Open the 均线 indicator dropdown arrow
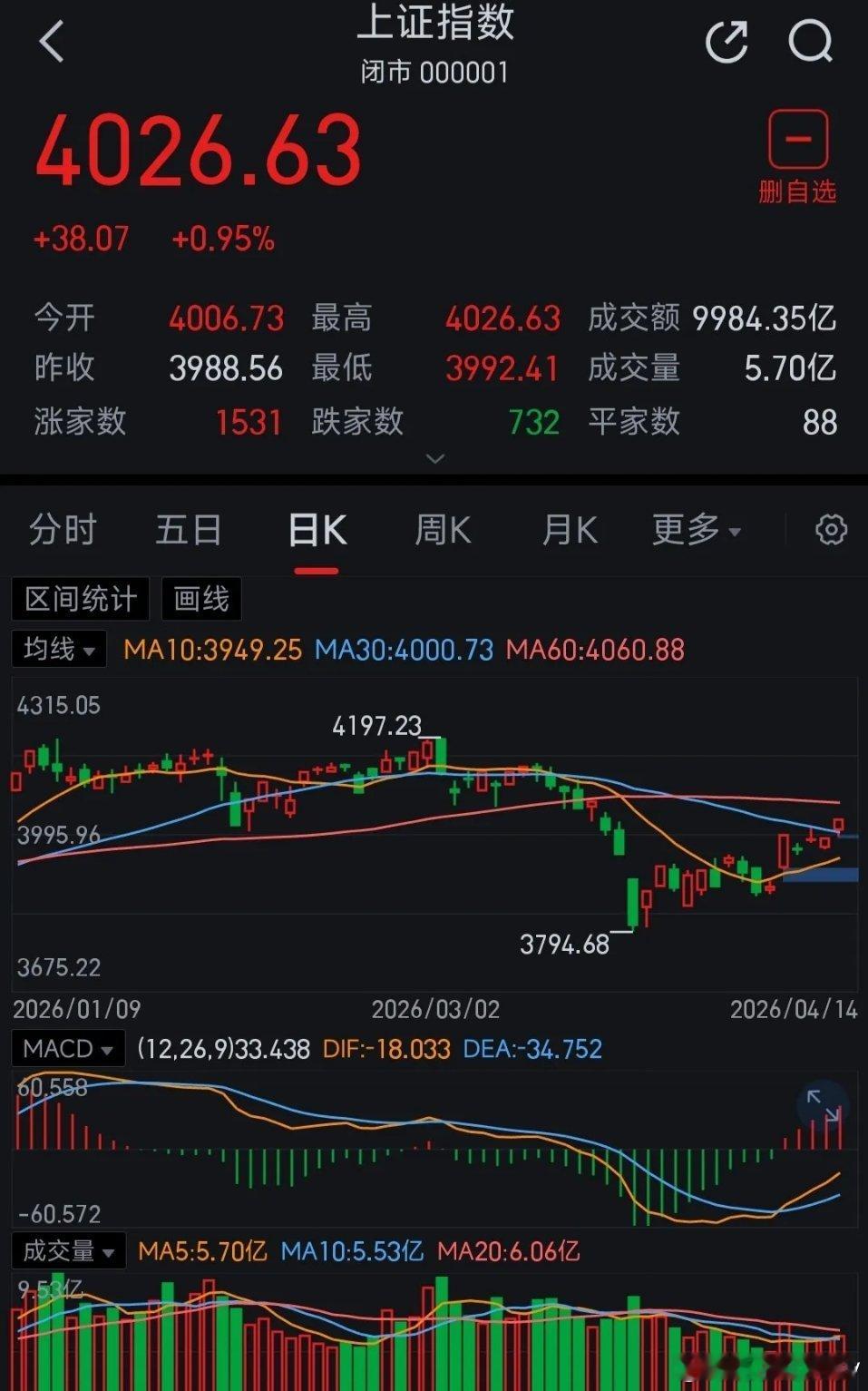This screenshot has width=868, height=1391. pyautogui.click(x=89, y=651)
